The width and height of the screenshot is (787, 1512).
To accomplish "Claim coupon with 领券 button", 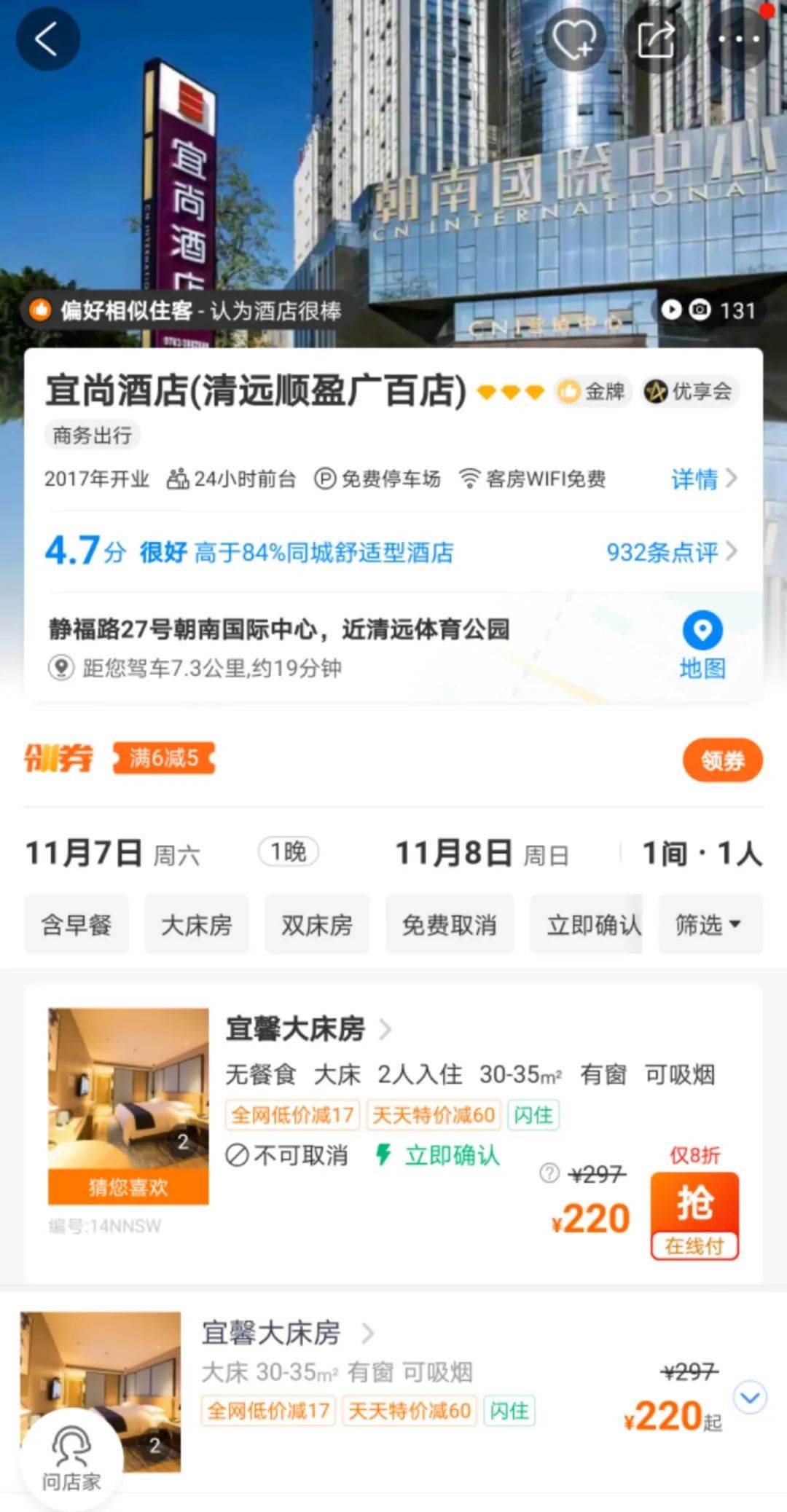I will [x=722, y=760].
